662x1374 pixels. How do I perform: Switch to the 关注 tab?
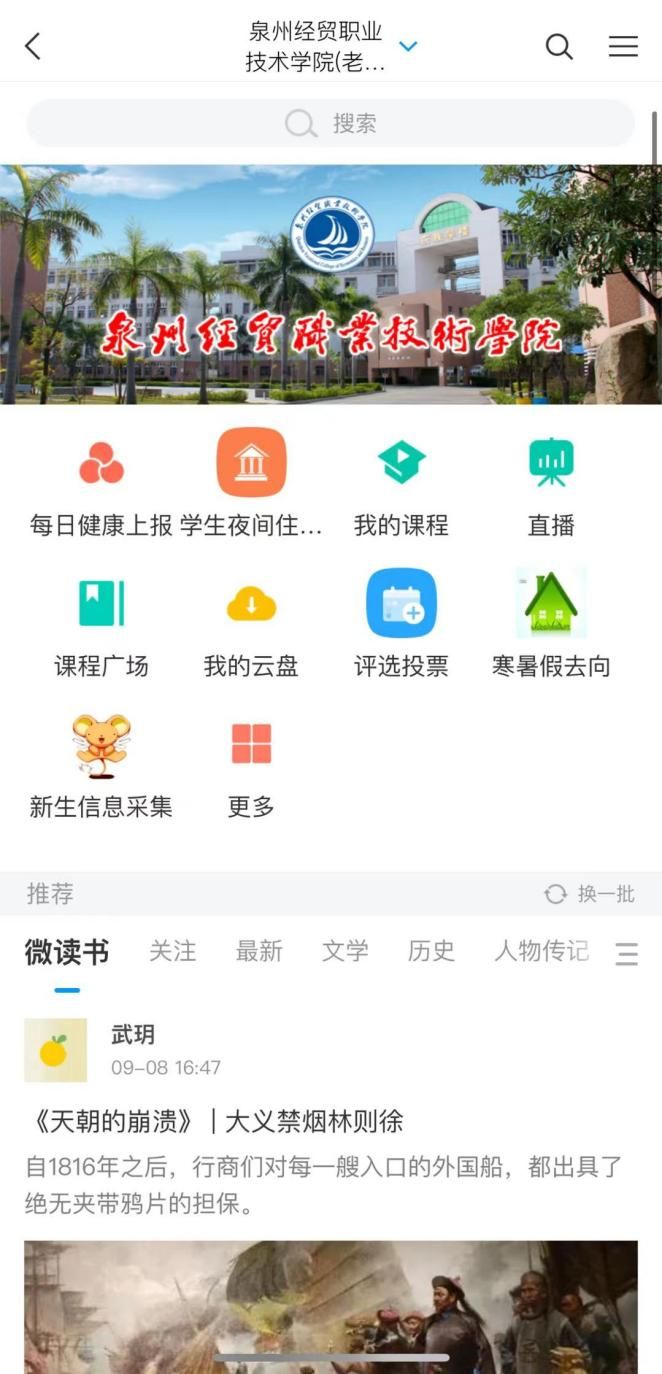point(173,951)
